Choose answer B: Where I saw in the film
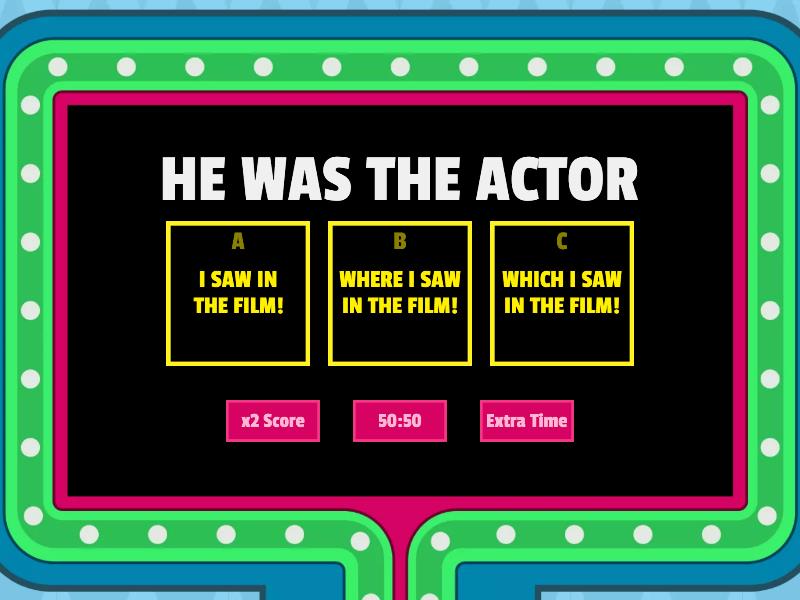Viewport: 800px width, 600px height. tap(400, 293)
